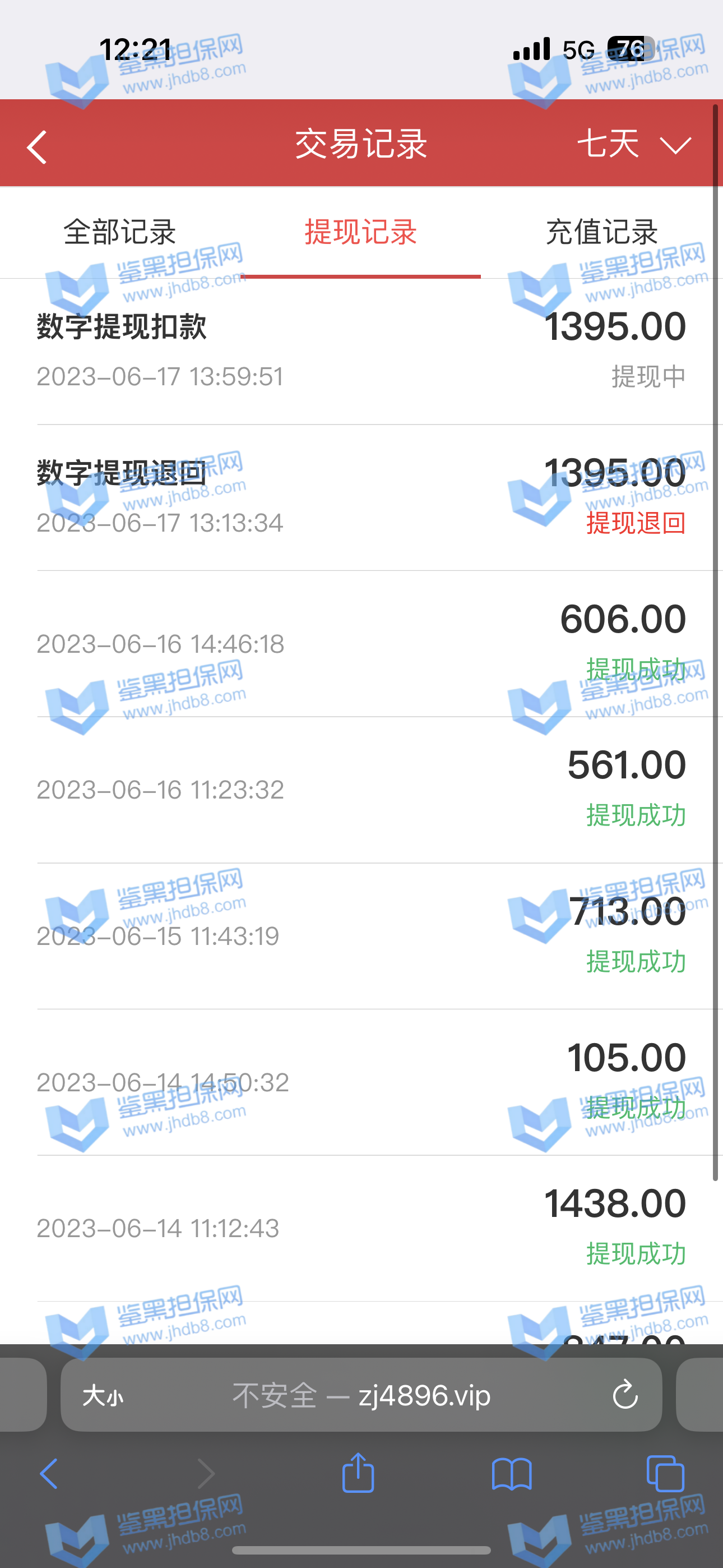Show all open Safari tabs
Screen dimensions: 723x1568
(x=665, y=1474)
